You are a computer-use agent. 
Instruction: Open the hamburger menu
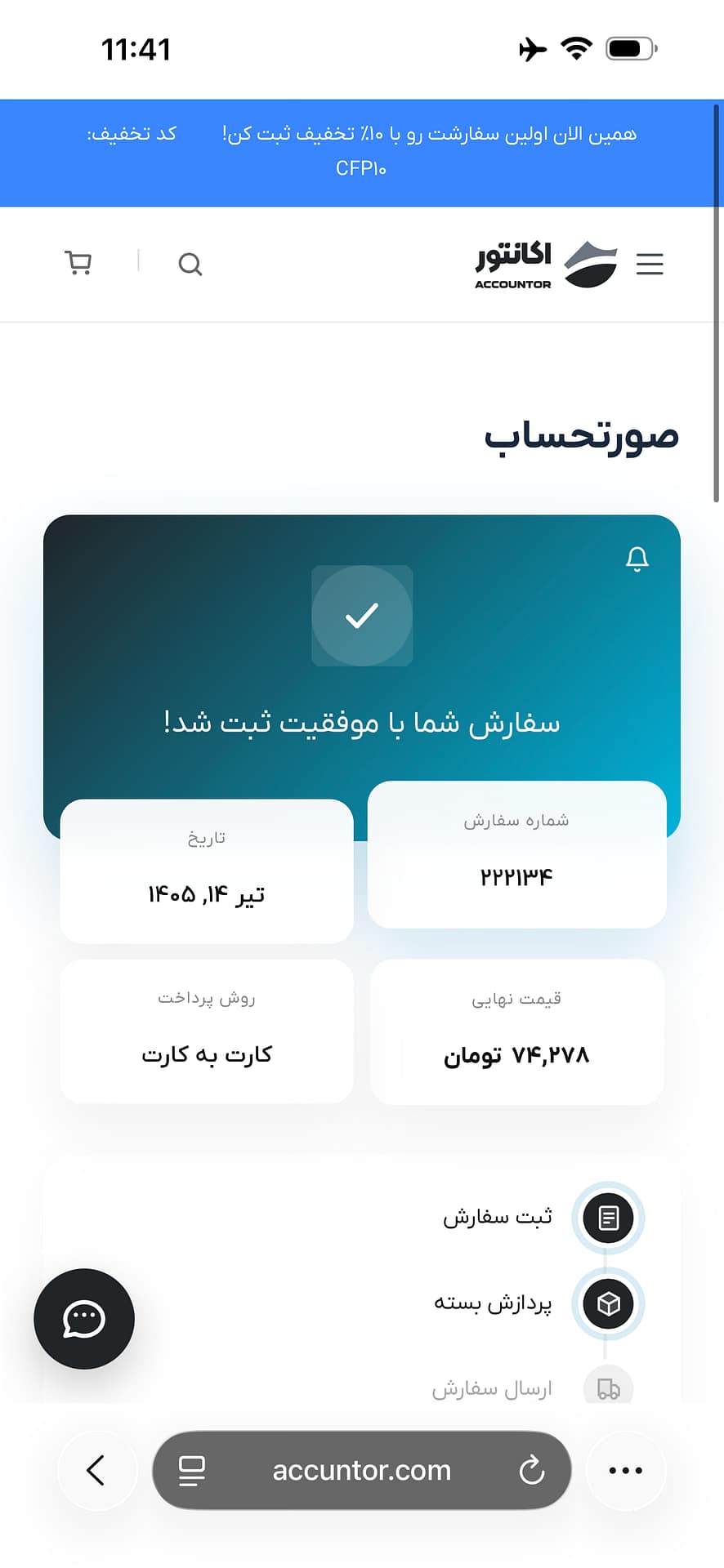coord(650,264)
